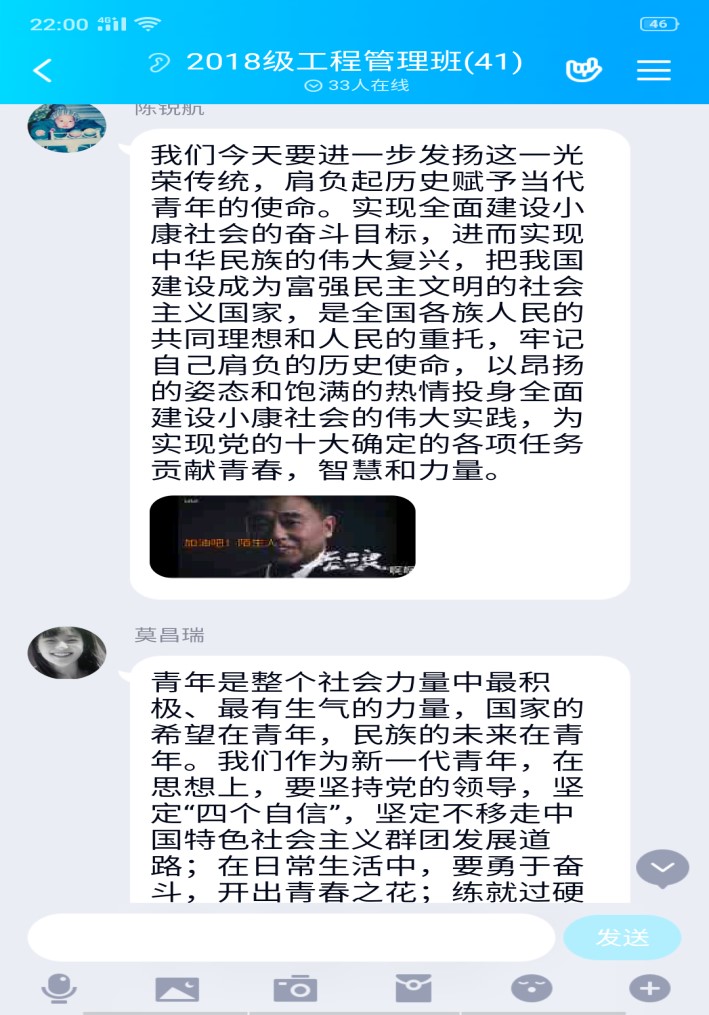Image resolution: width=709 pixels, height=1015 pixels.
Task: Open the photo gallery picker
Action: click(177, 989)
